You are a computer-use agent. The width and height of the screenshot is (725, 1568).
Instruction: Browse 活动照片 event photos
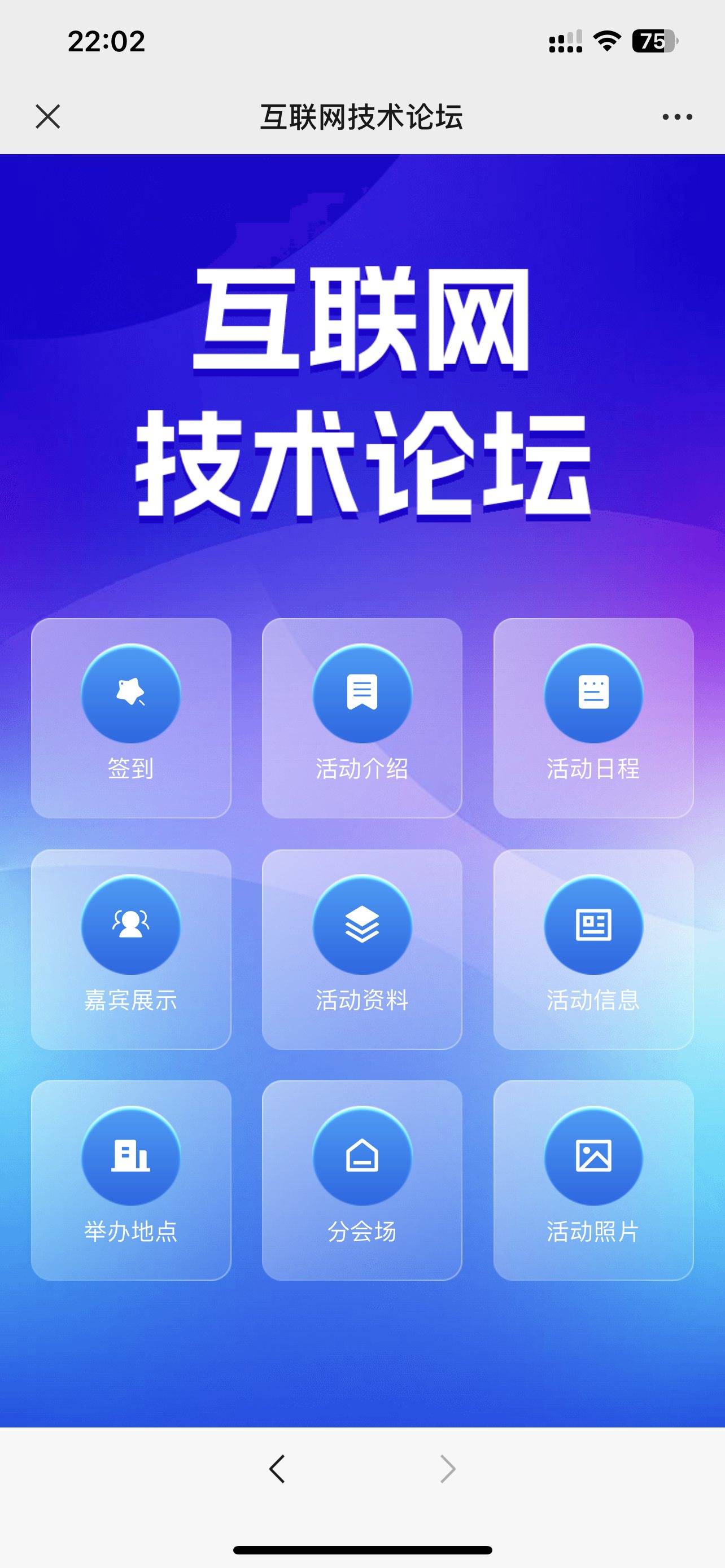click(x=593, y=1180)
